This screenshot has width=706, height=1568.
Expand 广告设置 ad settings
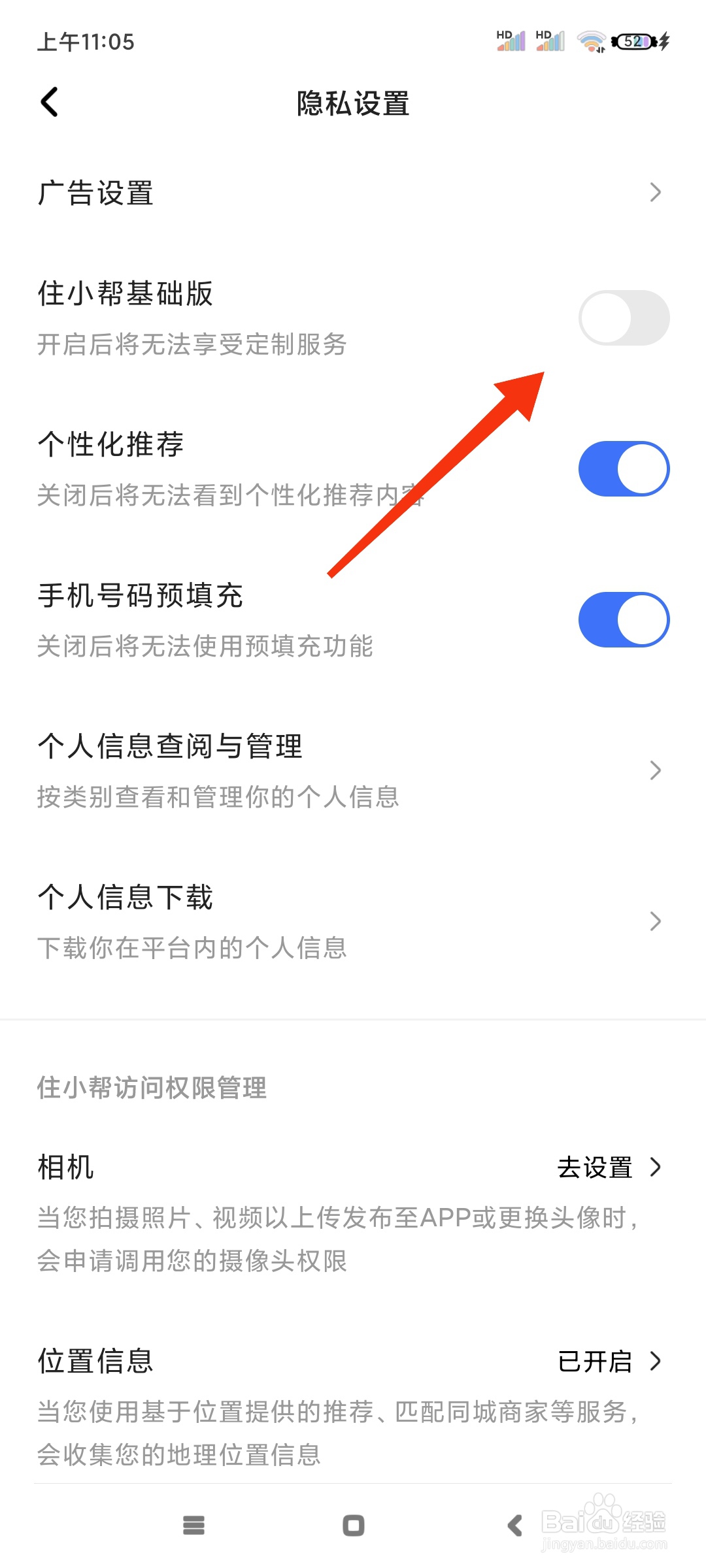pos(353,193)
